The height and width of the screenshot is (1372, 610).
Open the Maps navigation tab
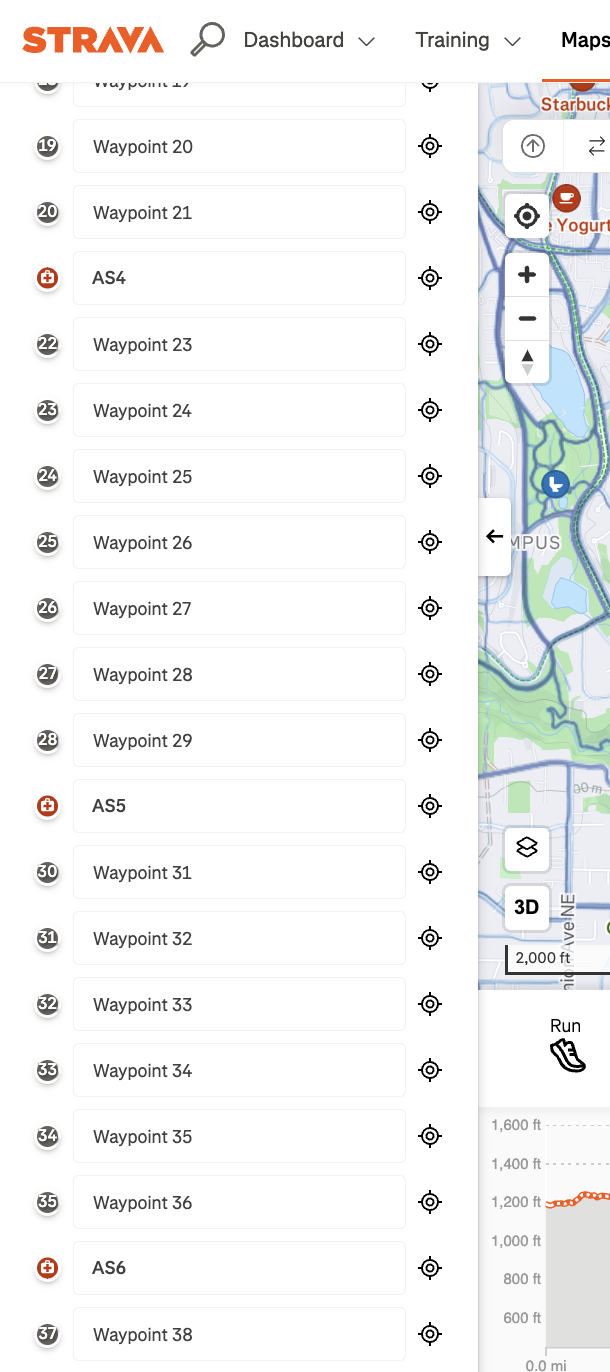coord(585,40)
